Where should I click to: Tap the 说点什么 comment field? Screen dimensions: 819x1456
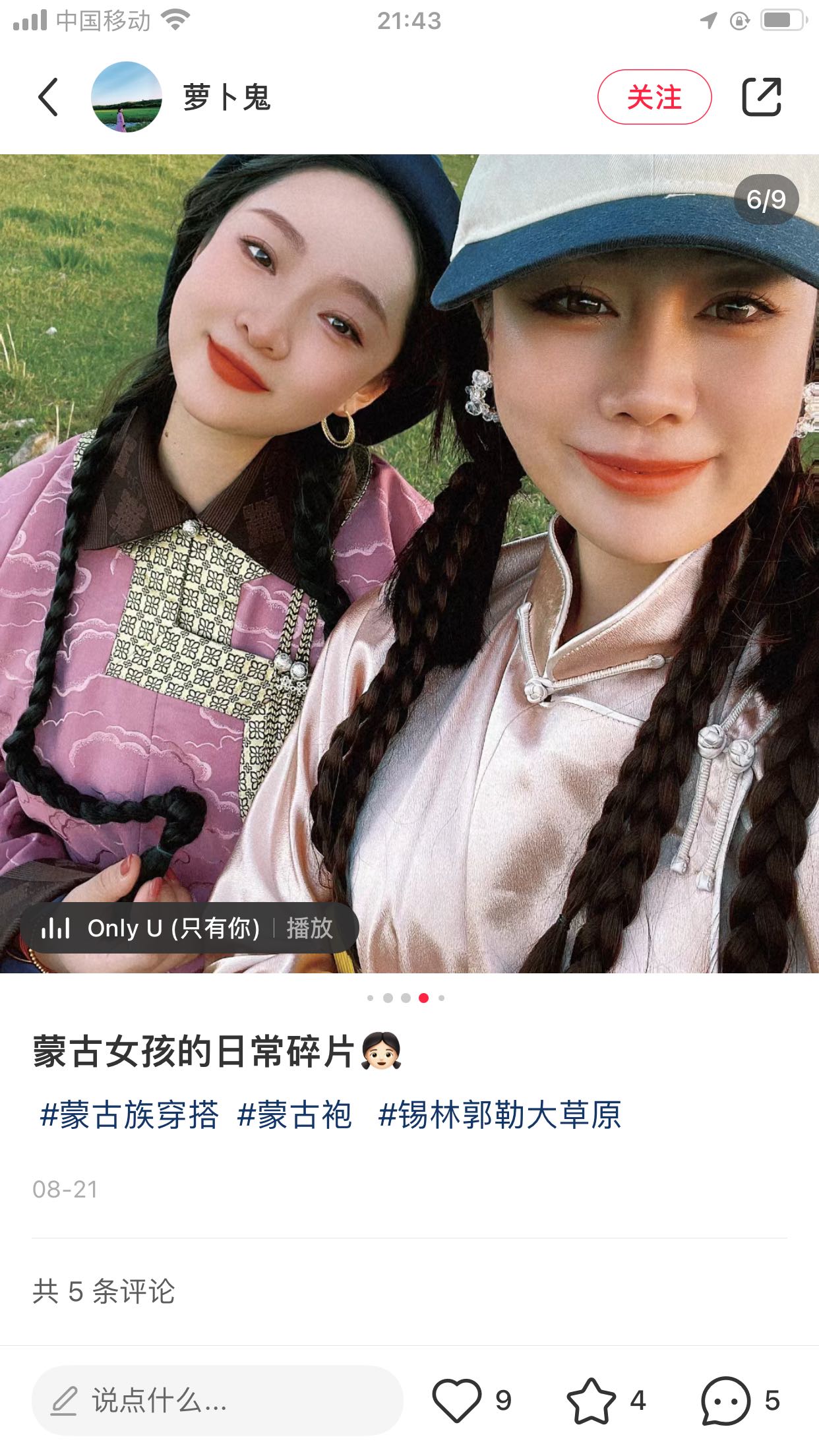[218, 1401]
